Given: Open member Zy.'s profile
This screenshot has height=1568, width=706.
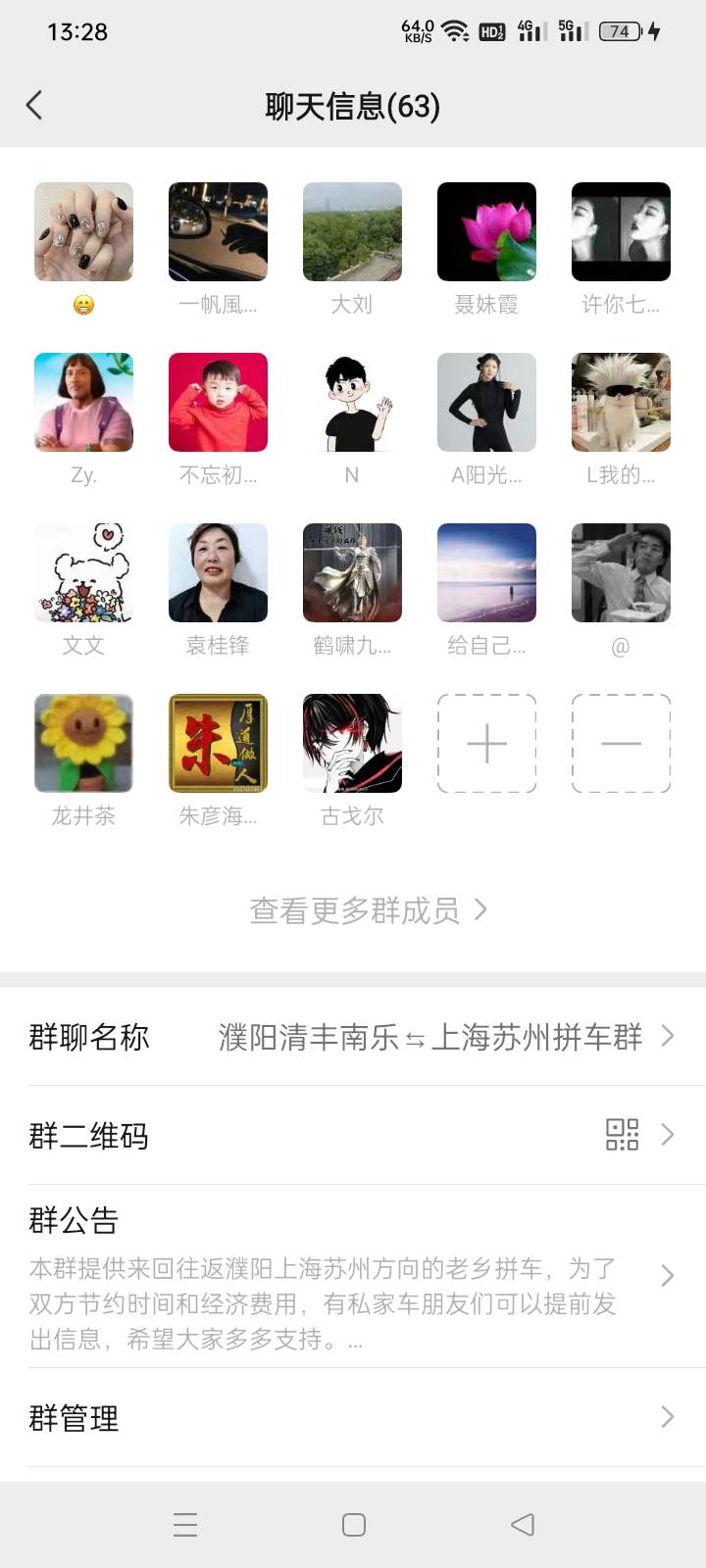Looking at the screenshot, I should click(83, 402).
